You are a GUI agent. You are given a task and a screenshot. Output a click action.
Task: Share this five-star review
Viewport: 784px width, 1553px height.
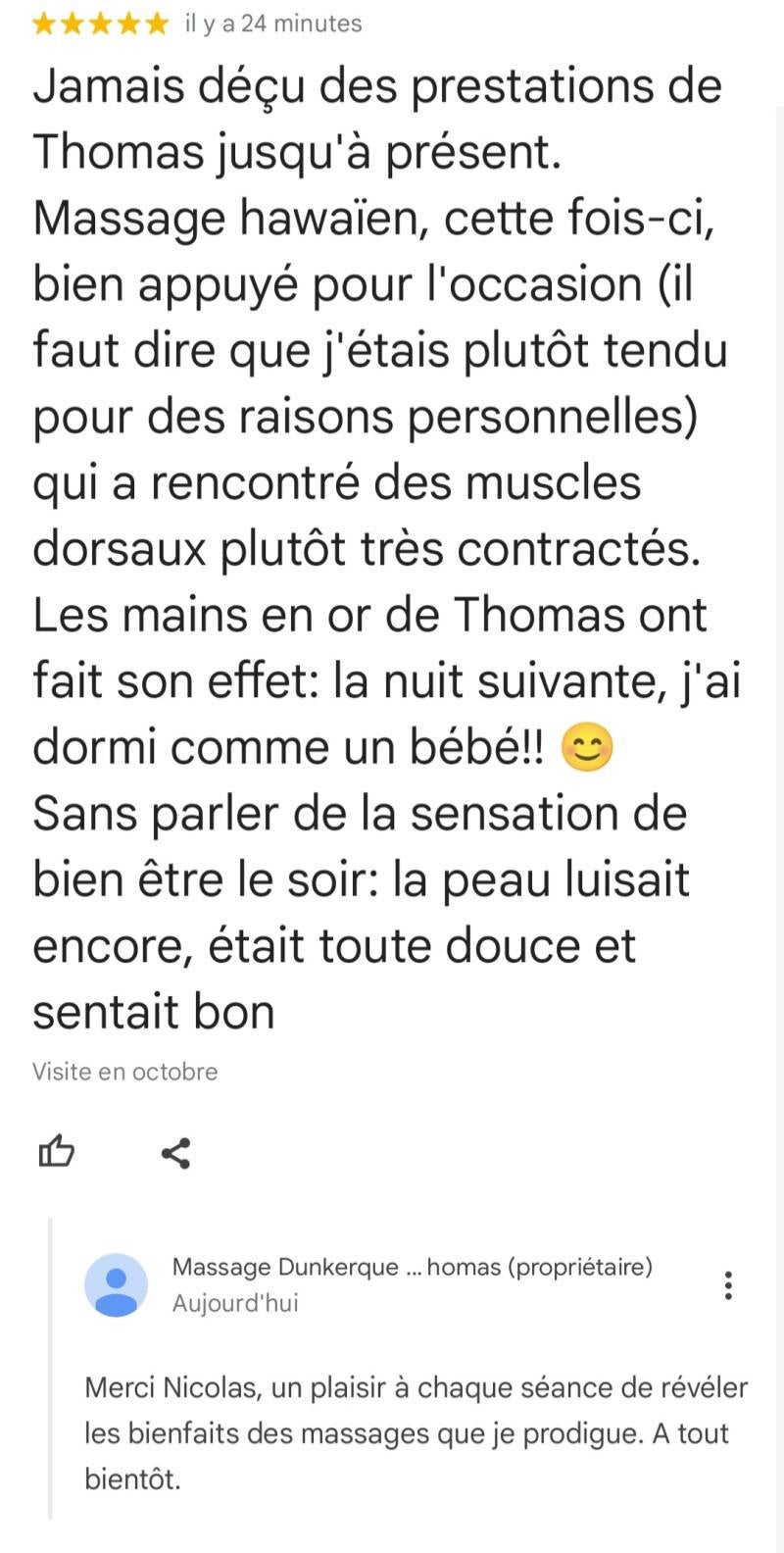[175, 1153]
